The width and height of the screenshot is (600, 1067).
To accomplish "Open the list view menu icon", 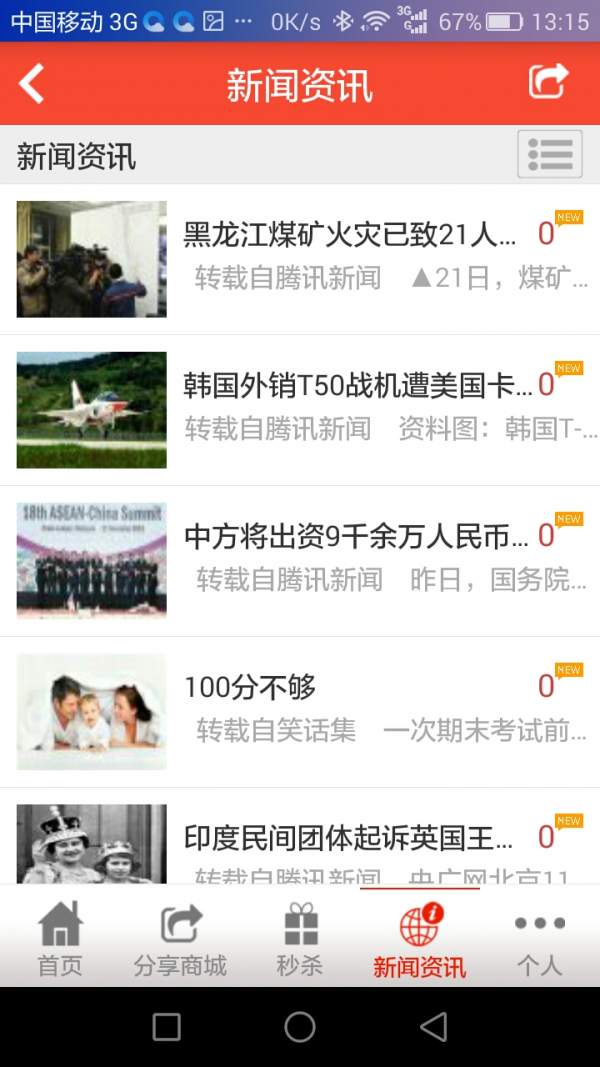I will click(x=550, y=155).
